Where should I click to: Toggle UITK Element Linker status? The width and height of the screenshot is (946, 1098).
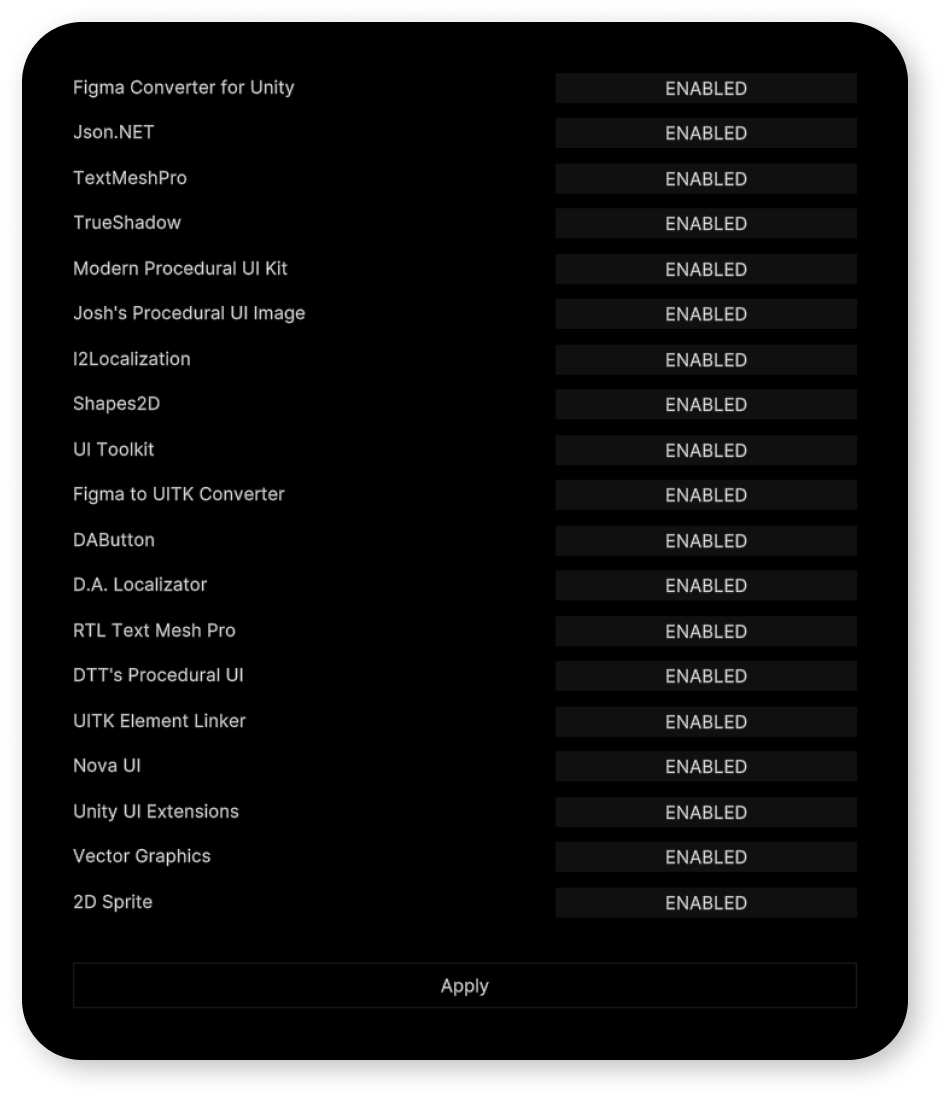point(706,721)
